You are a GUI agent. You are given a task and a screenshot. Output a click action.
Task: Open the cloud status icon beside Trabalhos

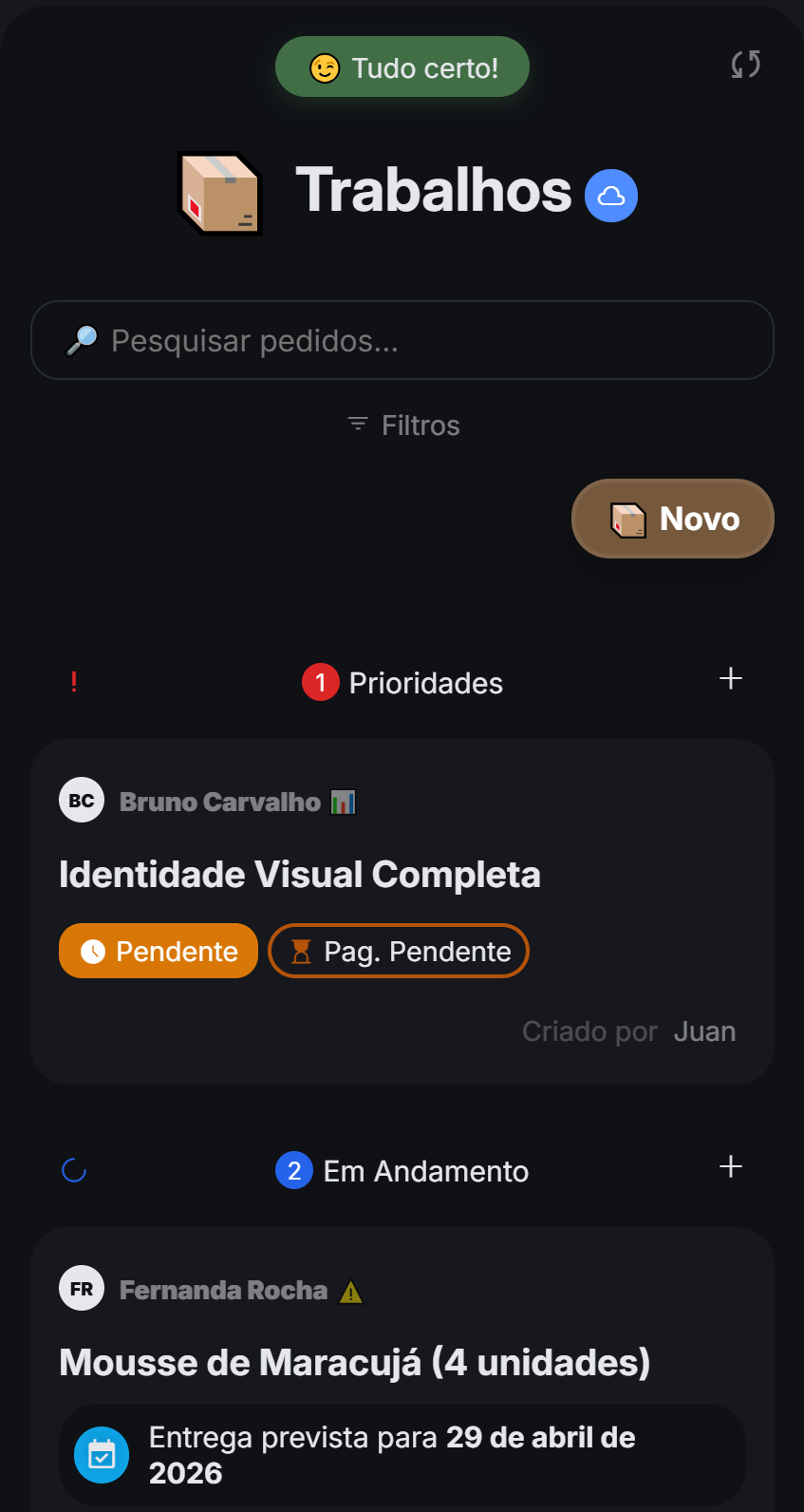611,196
